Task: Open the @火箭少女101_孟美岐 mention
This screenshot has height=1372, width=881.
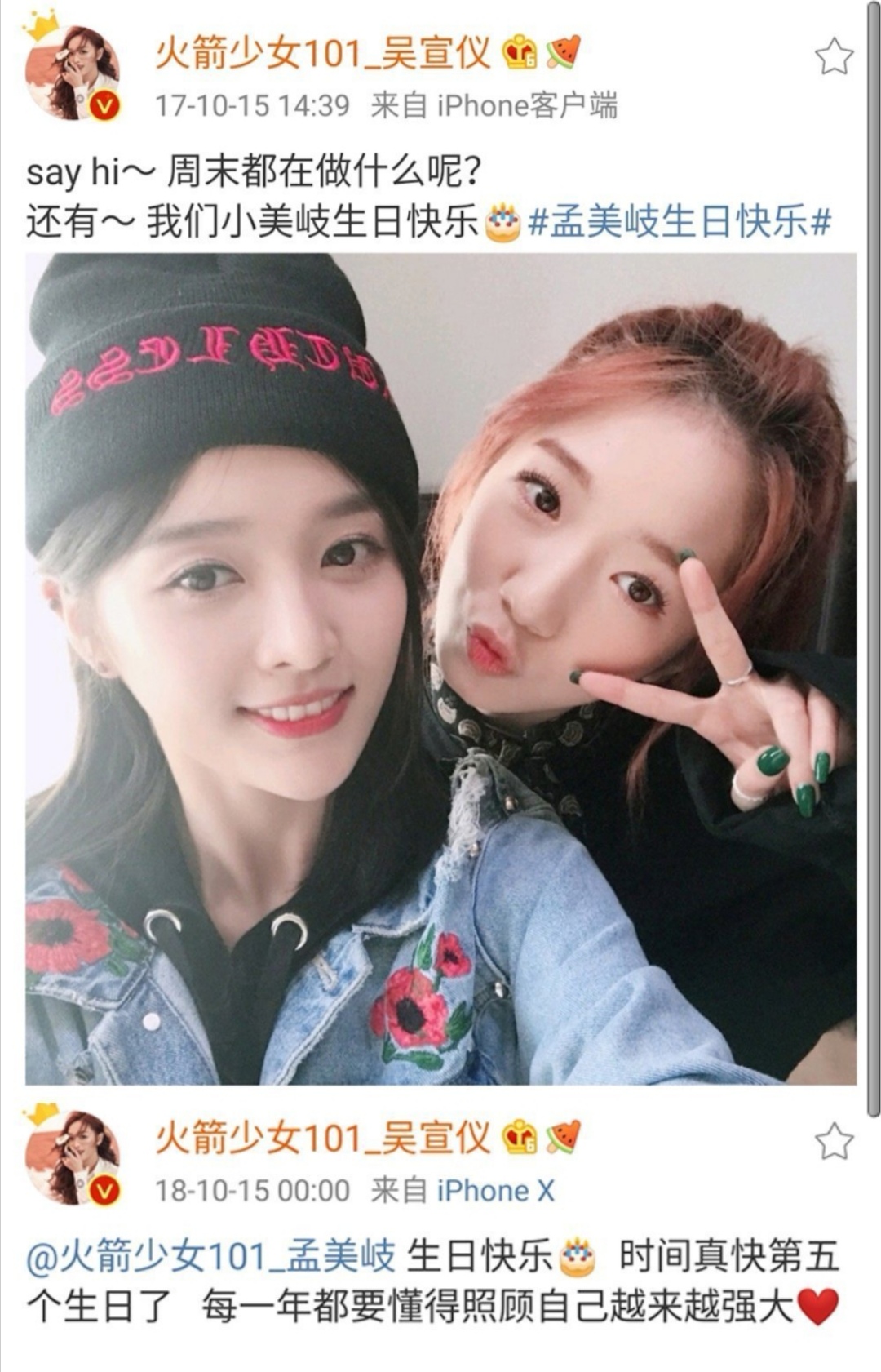Action: click(211, 1255)
